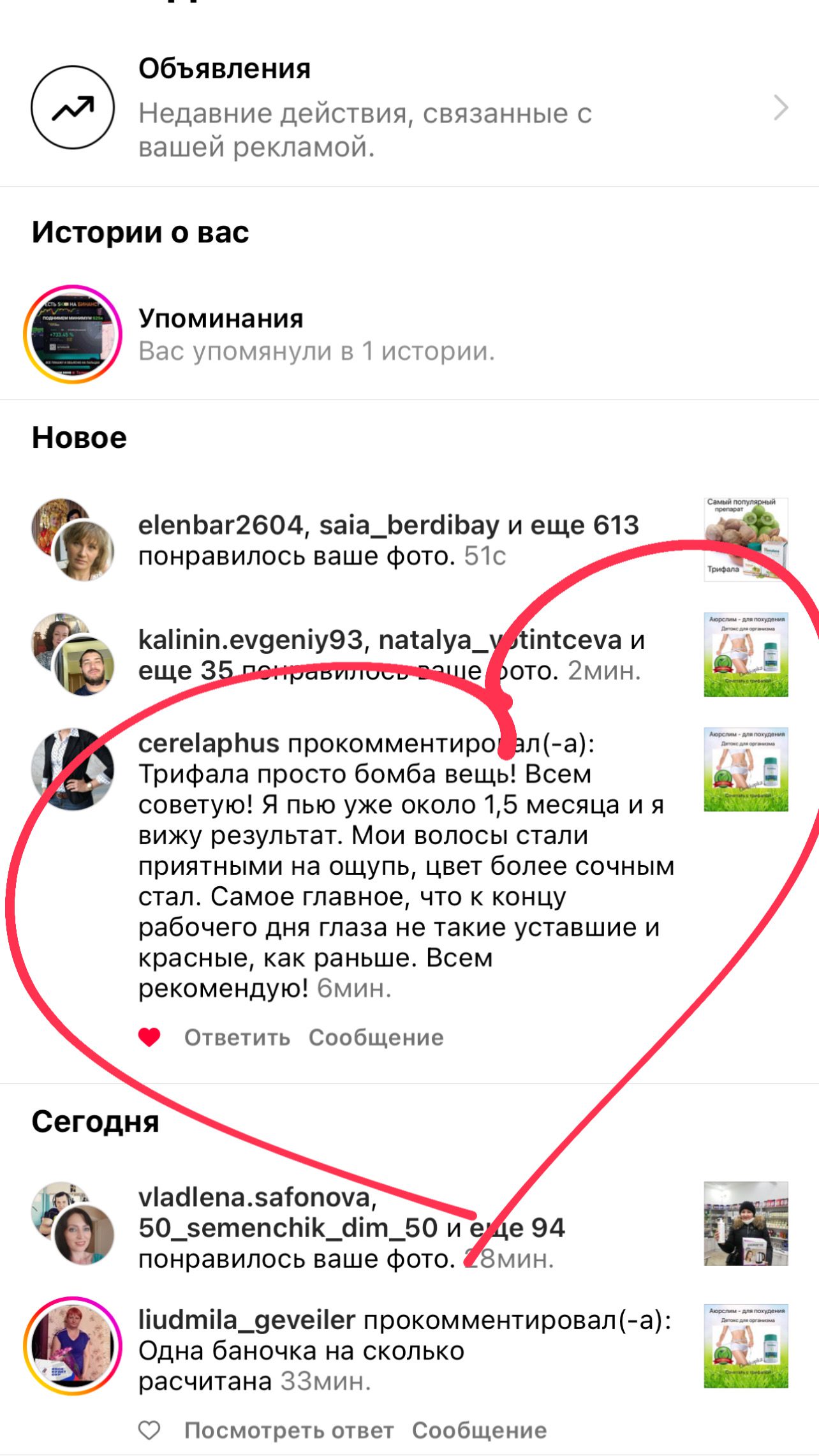The image size is (819, 1456).
Task: Unlike the comment from cerelaphus
Action: pyautogui.click(x=149, y=1037)
